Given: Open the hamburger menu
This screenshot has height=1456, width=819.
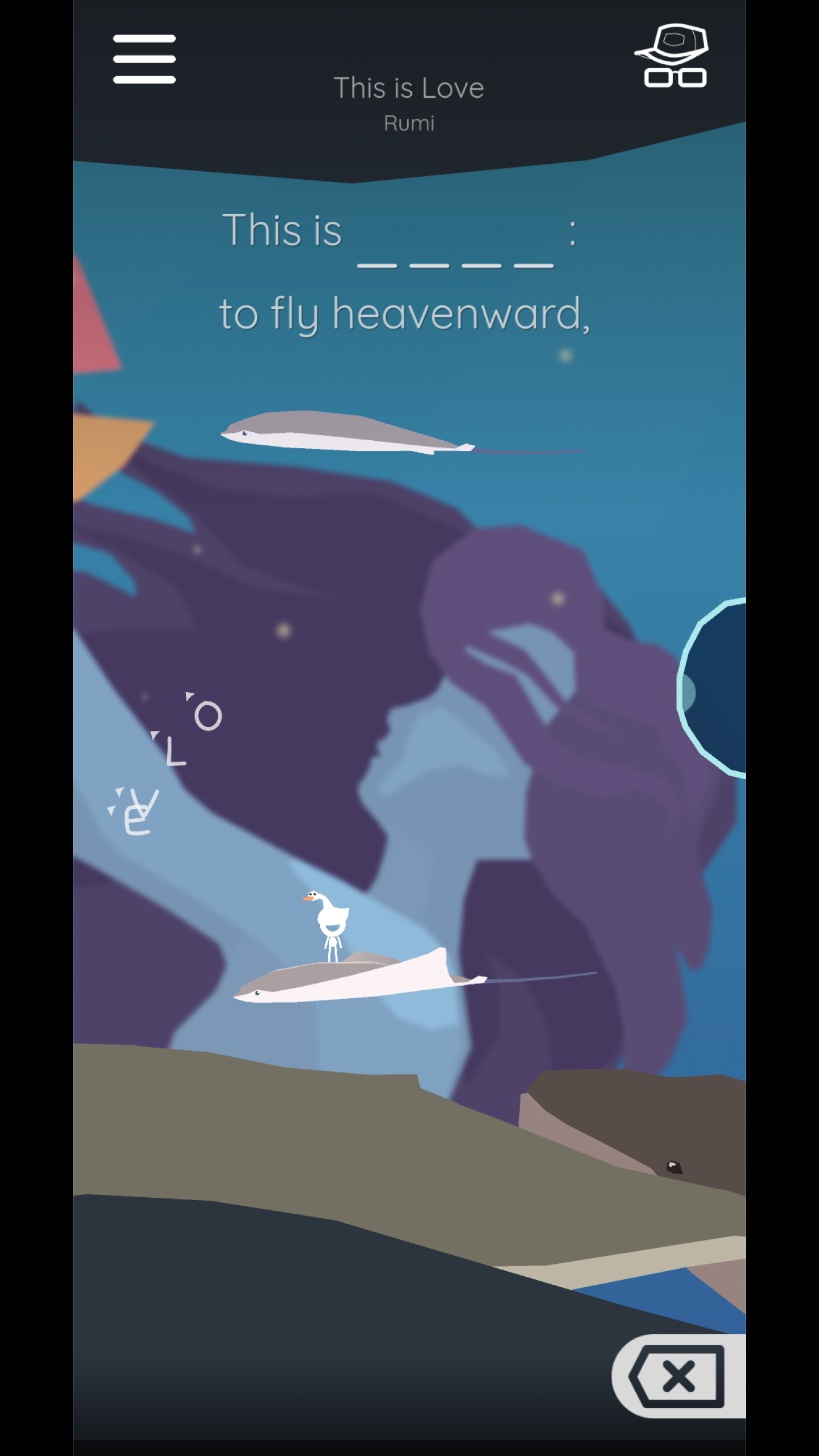Looking at the screenshot, I should (144, 59).
